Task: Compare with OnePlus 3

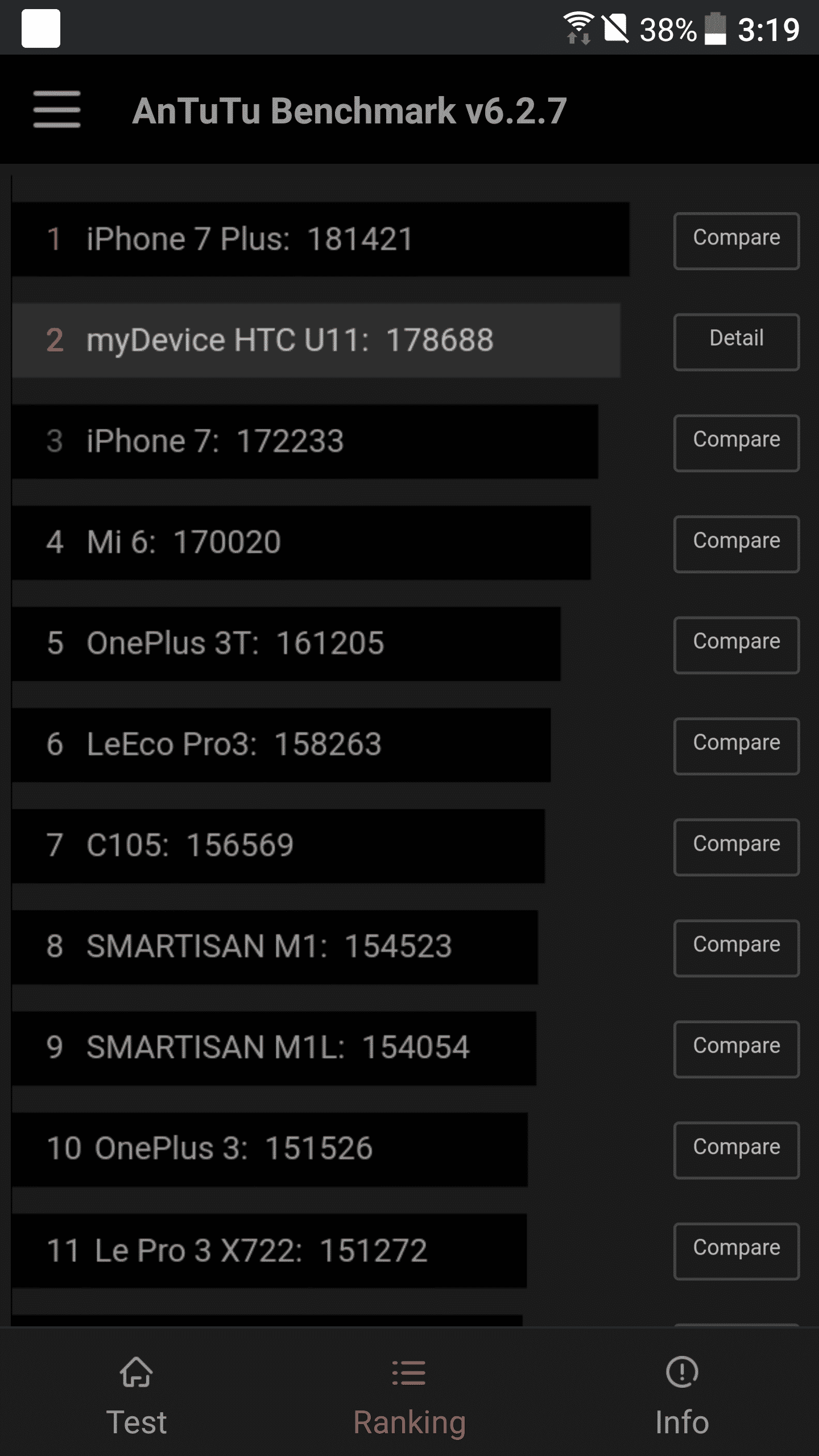Action: (736, 1150)
